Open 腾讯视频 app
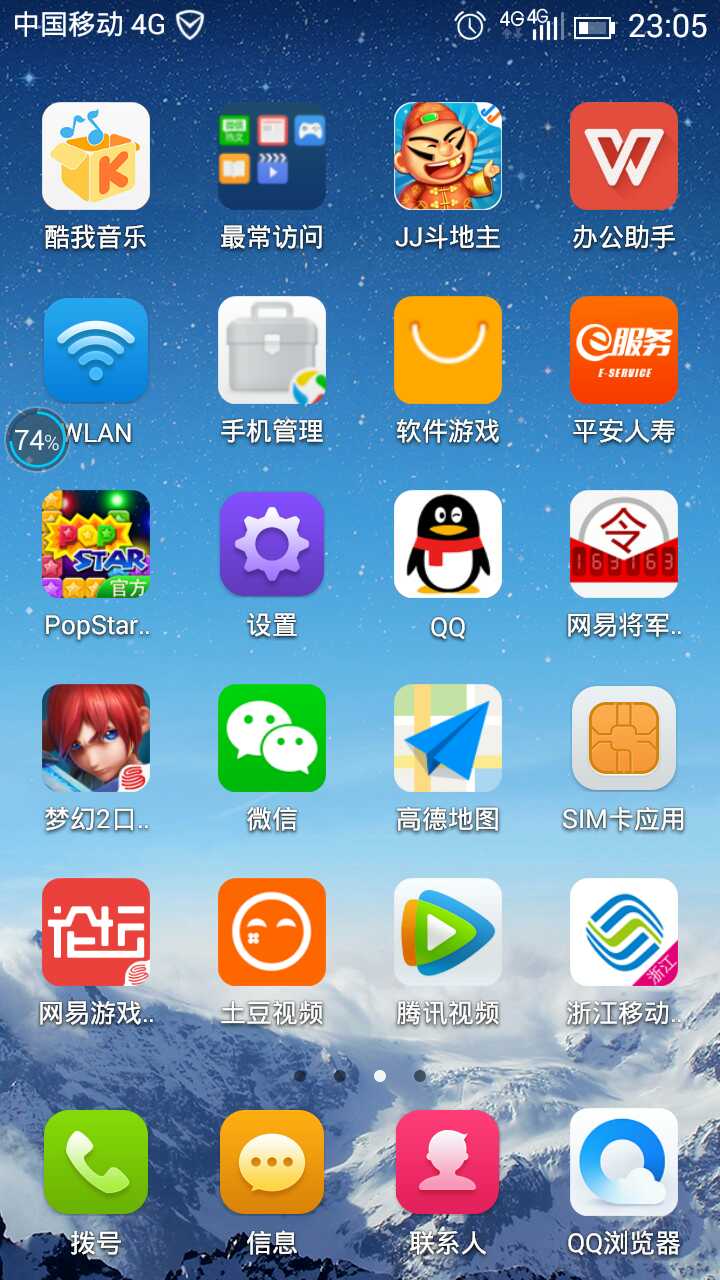The image size is (720, 1280). point(448,932)
